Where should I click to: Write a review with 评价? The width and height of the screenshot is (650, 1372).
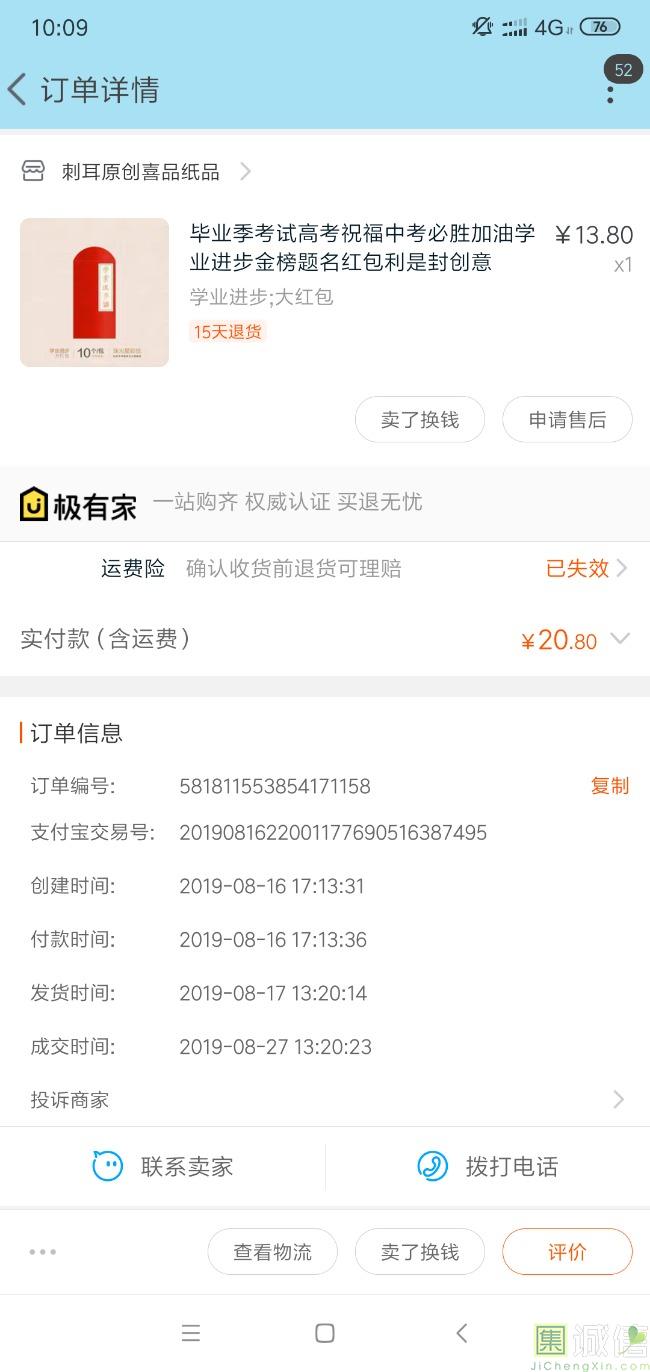(567, 1252)
